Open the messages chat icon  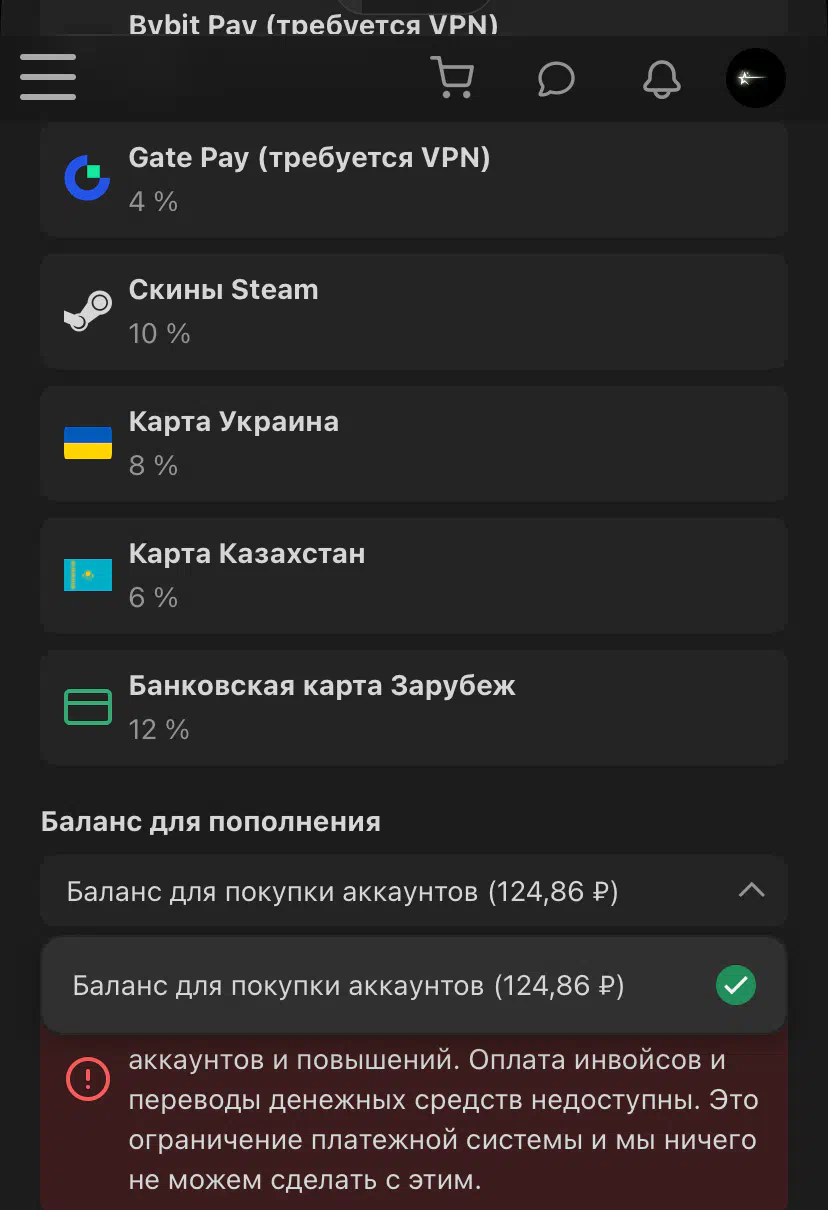click(x=556, y=78)
